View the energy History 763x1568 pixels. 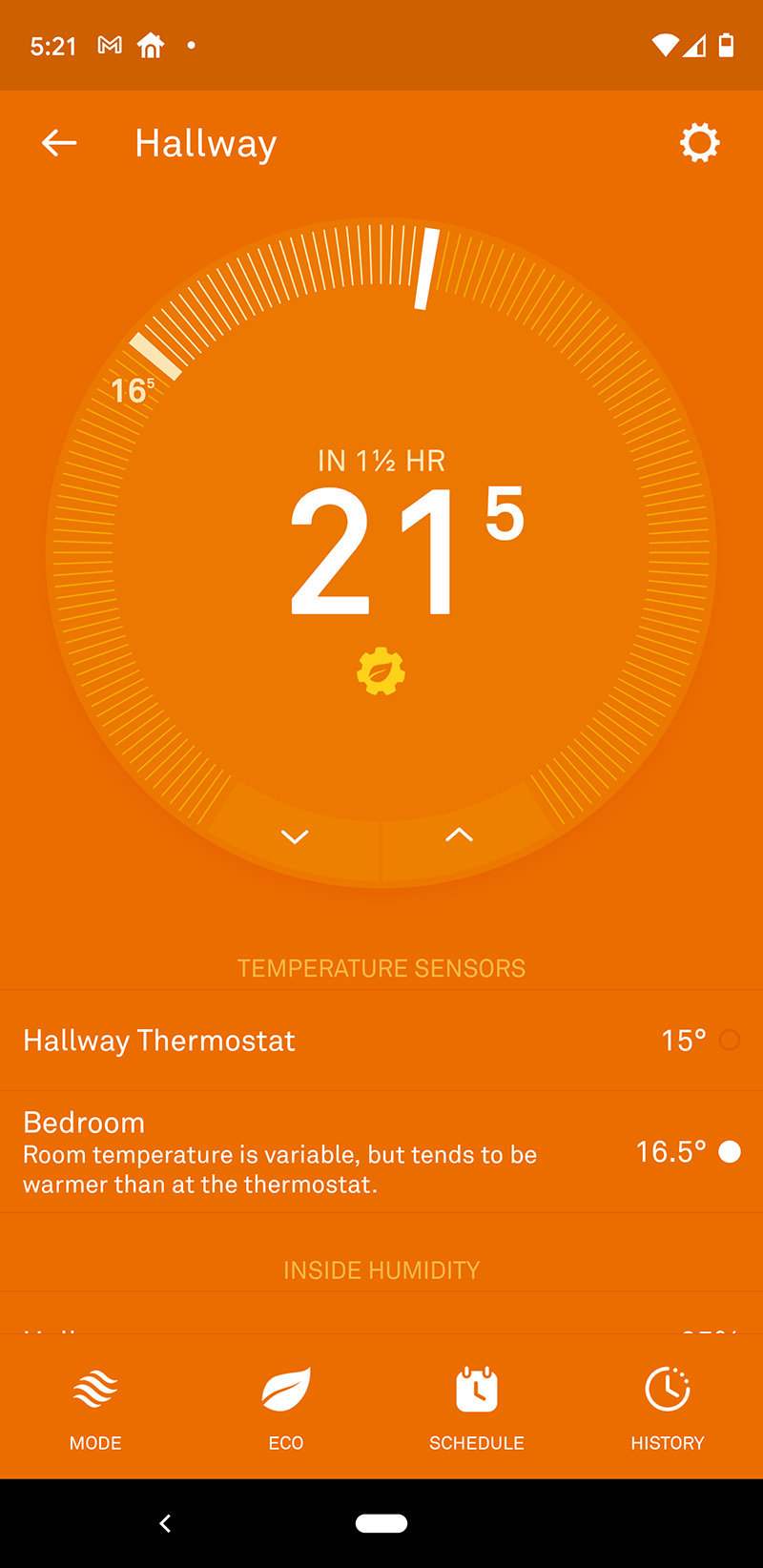click(x=668, y=1407)
